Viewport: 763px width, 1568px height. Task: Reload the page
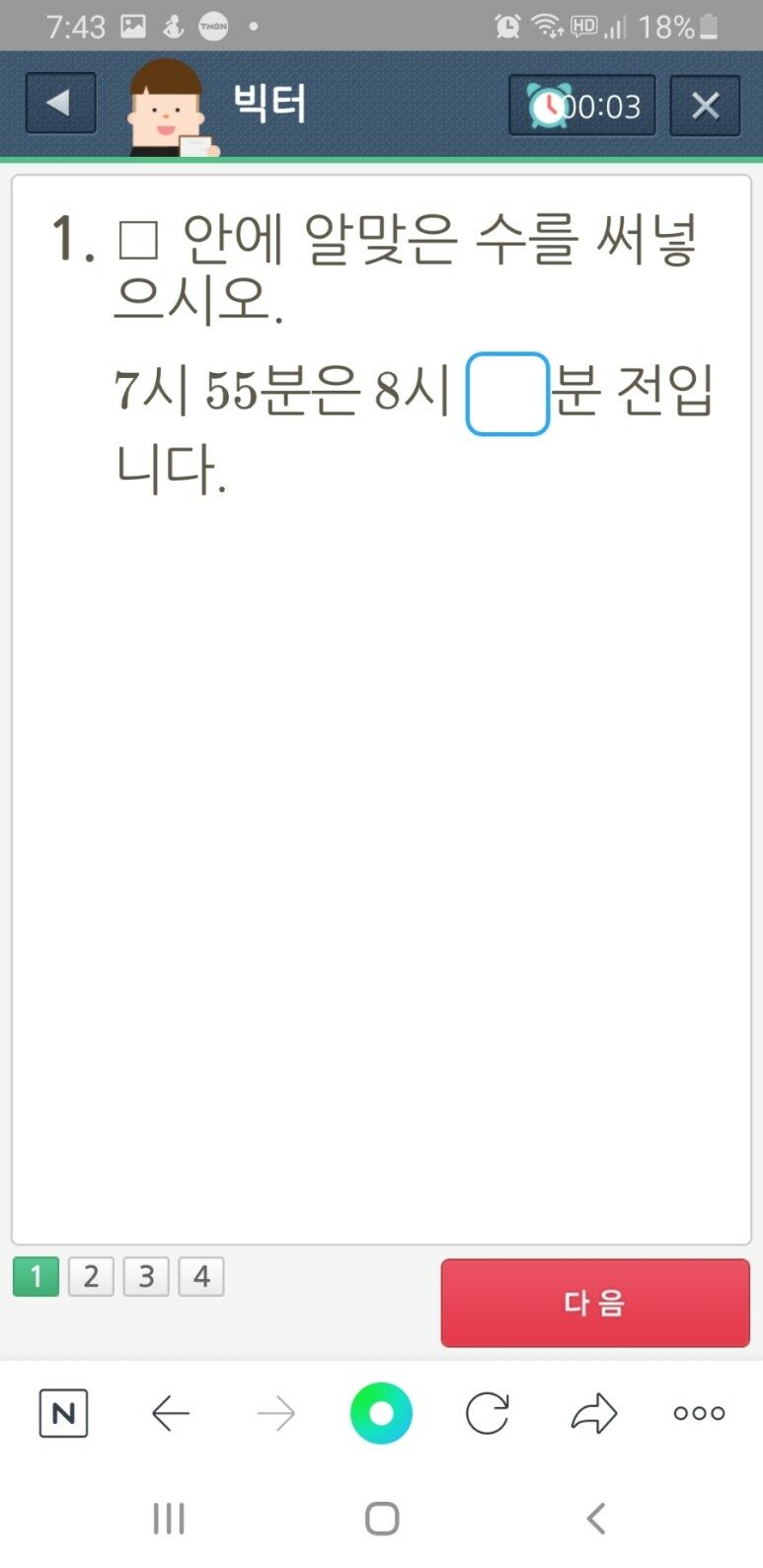(x=488, y=1413)
